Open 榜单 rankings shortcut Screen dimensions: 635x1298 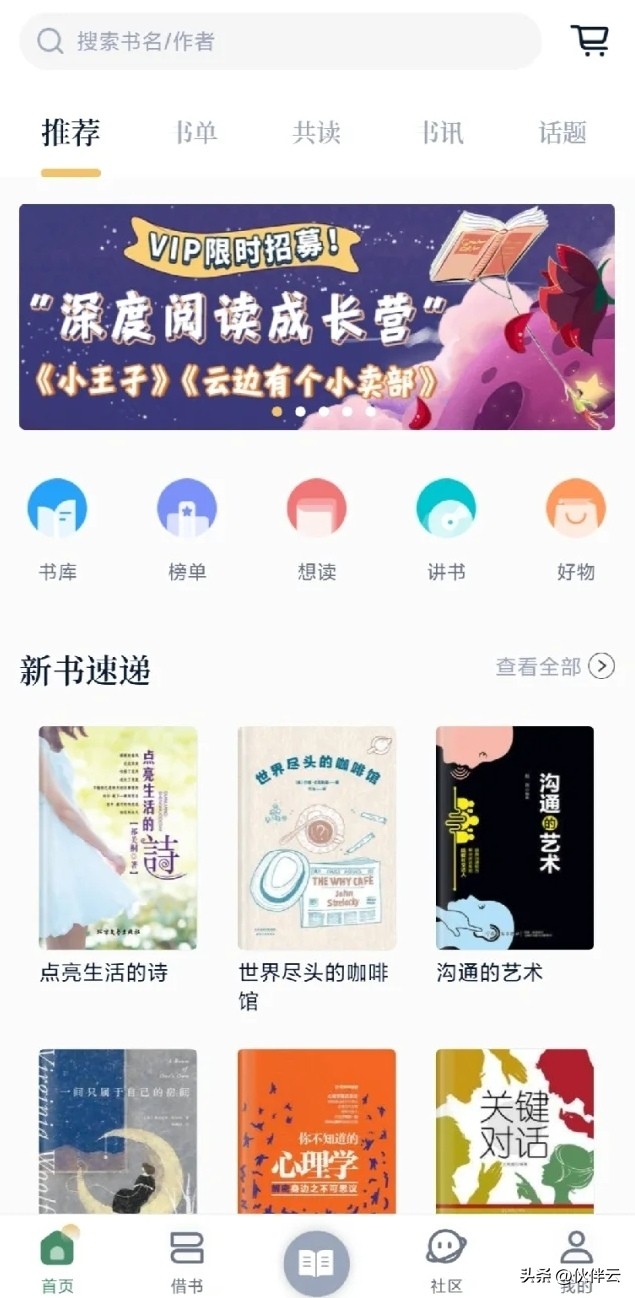[x=187, y=529]
